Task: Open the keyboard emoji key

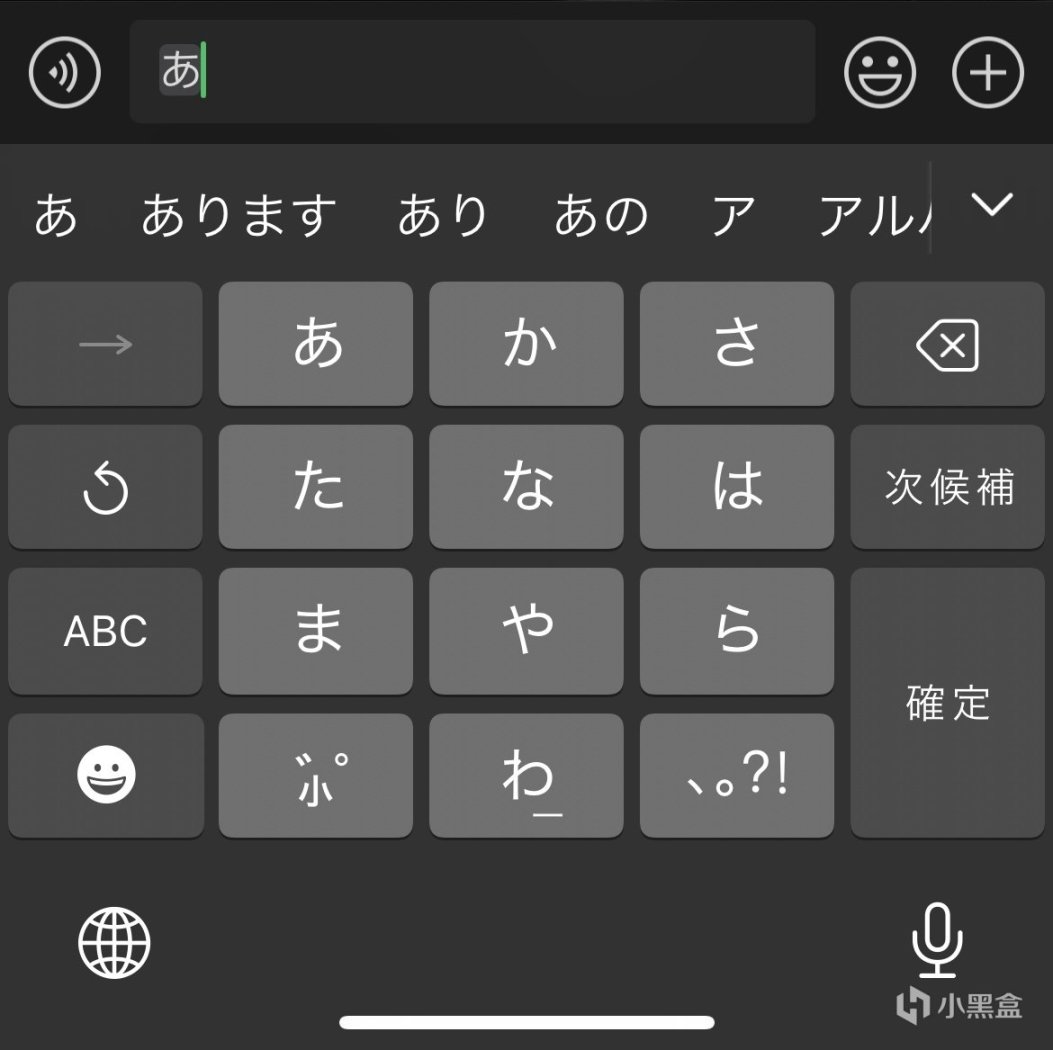Action: tap(105, 774)
